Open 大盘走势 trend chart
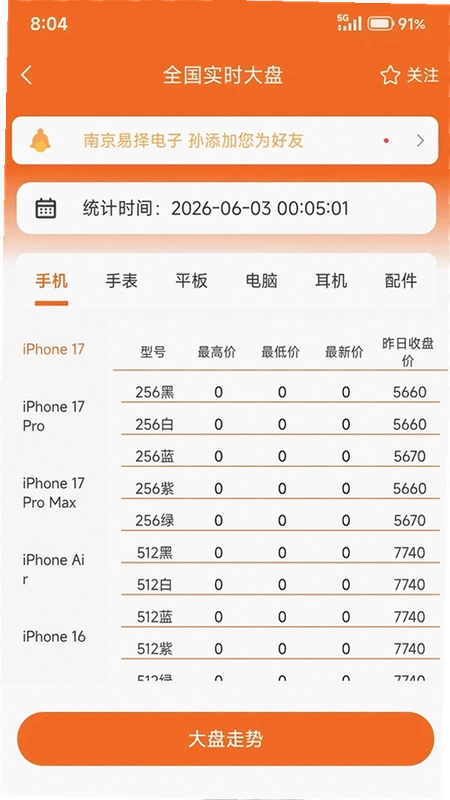This screenshot has height=800, width=450. click(x=226, y=739)
